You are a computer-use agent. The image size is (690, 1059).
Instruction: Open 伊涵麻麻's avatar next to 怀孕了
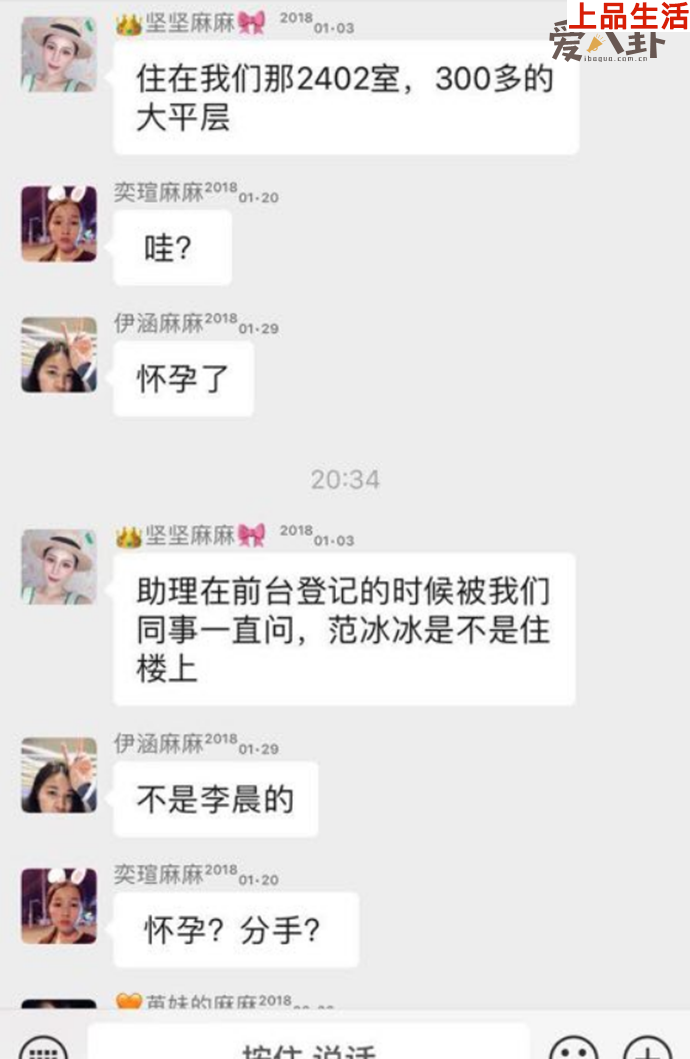click(x=59, y=355)
